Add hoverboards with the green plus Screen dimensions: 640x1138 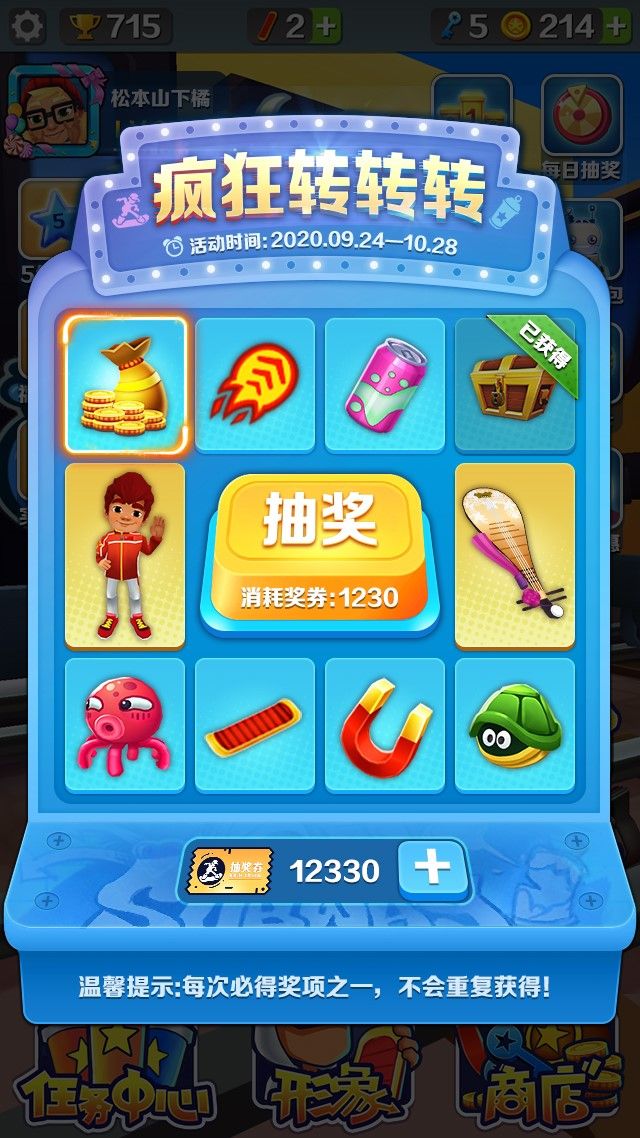[x=325, y=26]
